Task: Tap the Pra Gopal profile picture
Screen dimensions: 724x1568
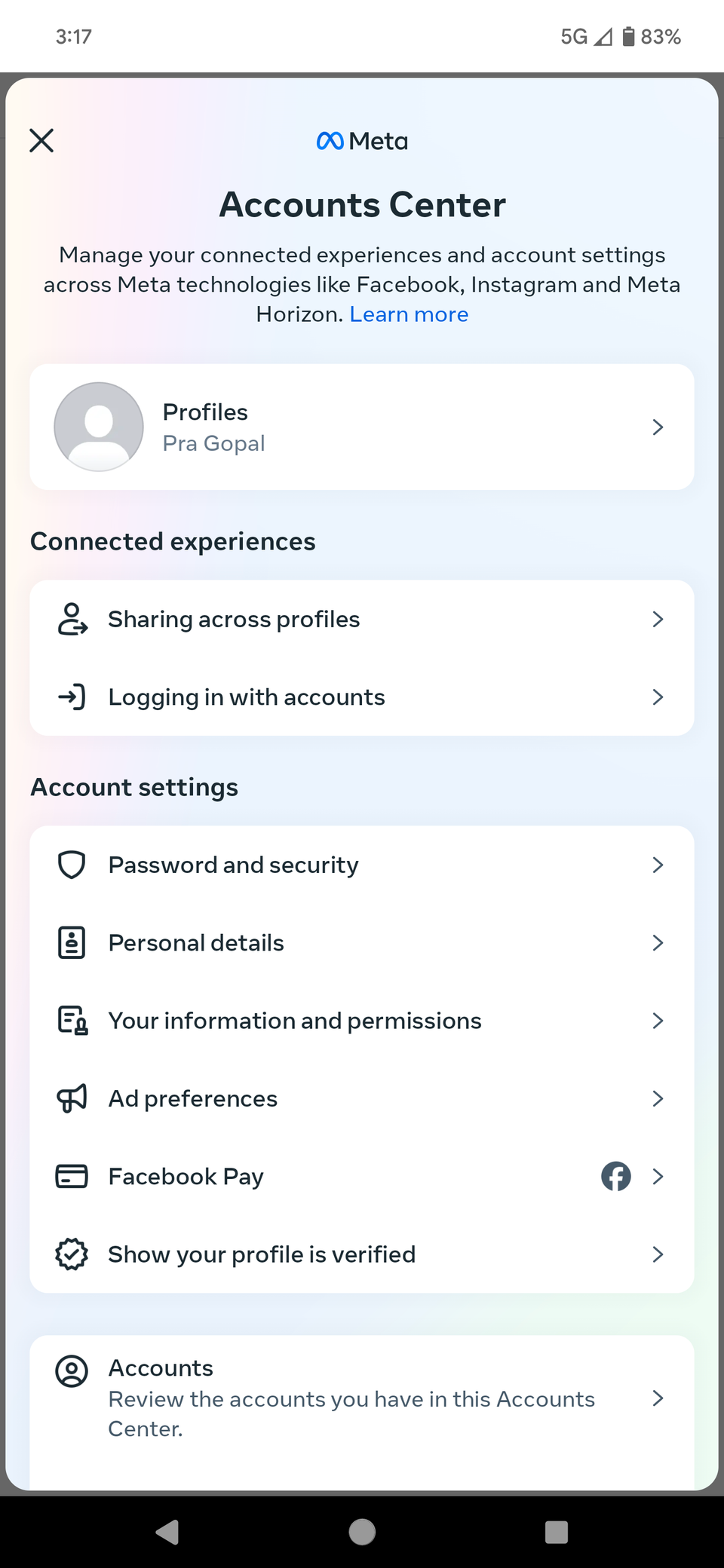Action: coord(98,427)
